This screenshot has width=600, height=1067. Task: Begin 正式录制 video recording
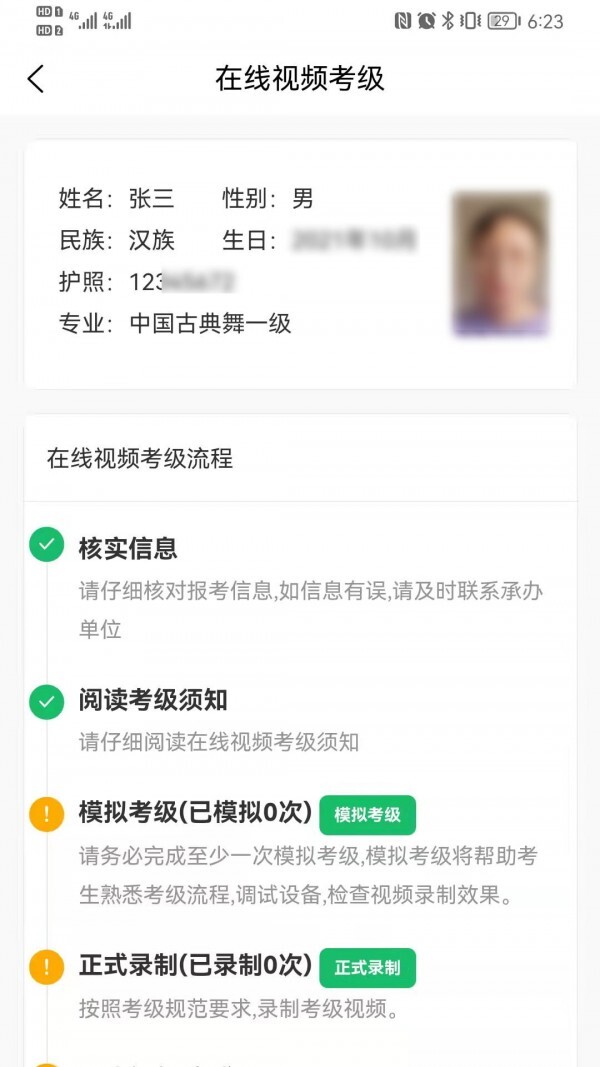coord(367,967)
